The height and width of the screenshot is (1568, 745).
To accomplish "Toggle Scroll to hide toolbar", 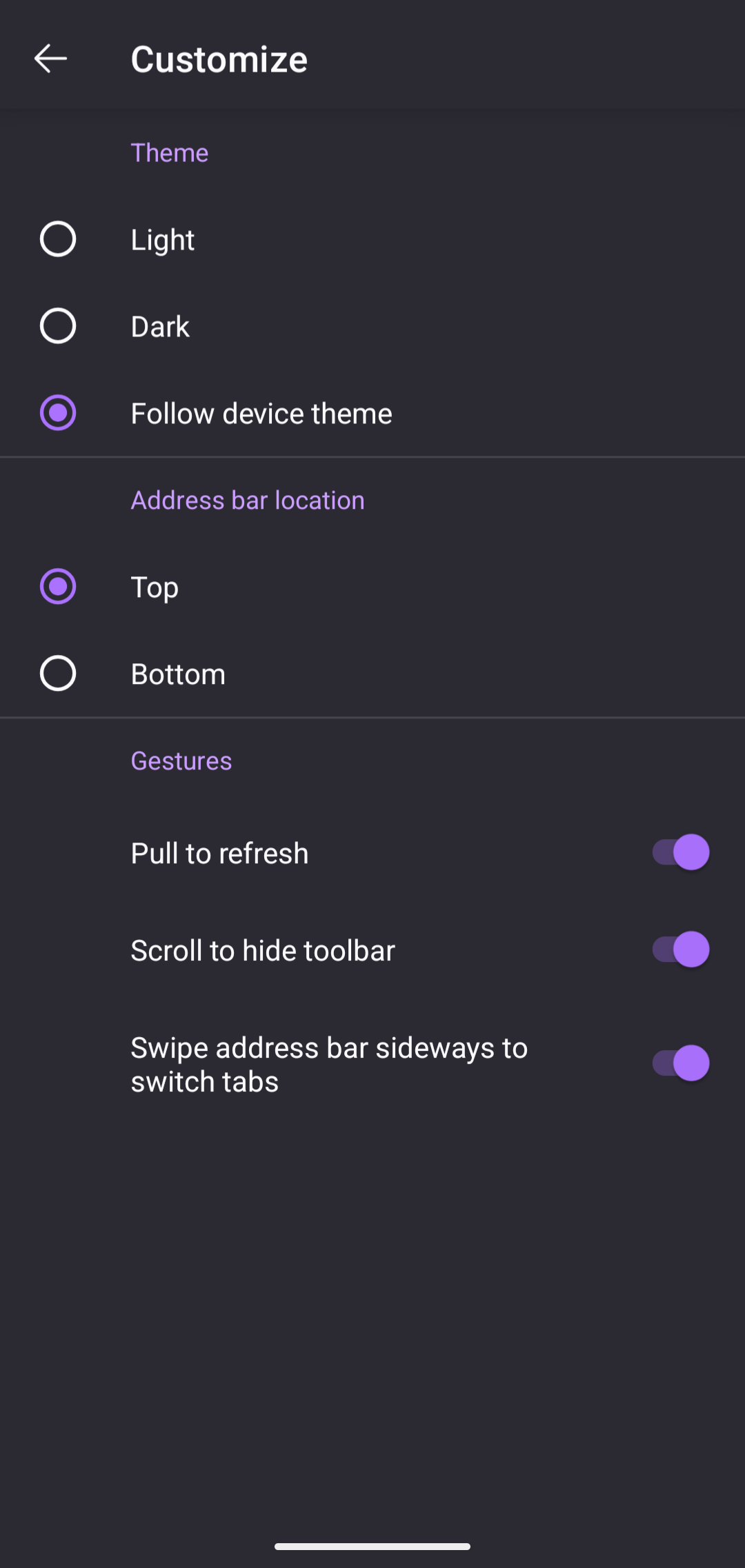I will [x=680, y=950].
